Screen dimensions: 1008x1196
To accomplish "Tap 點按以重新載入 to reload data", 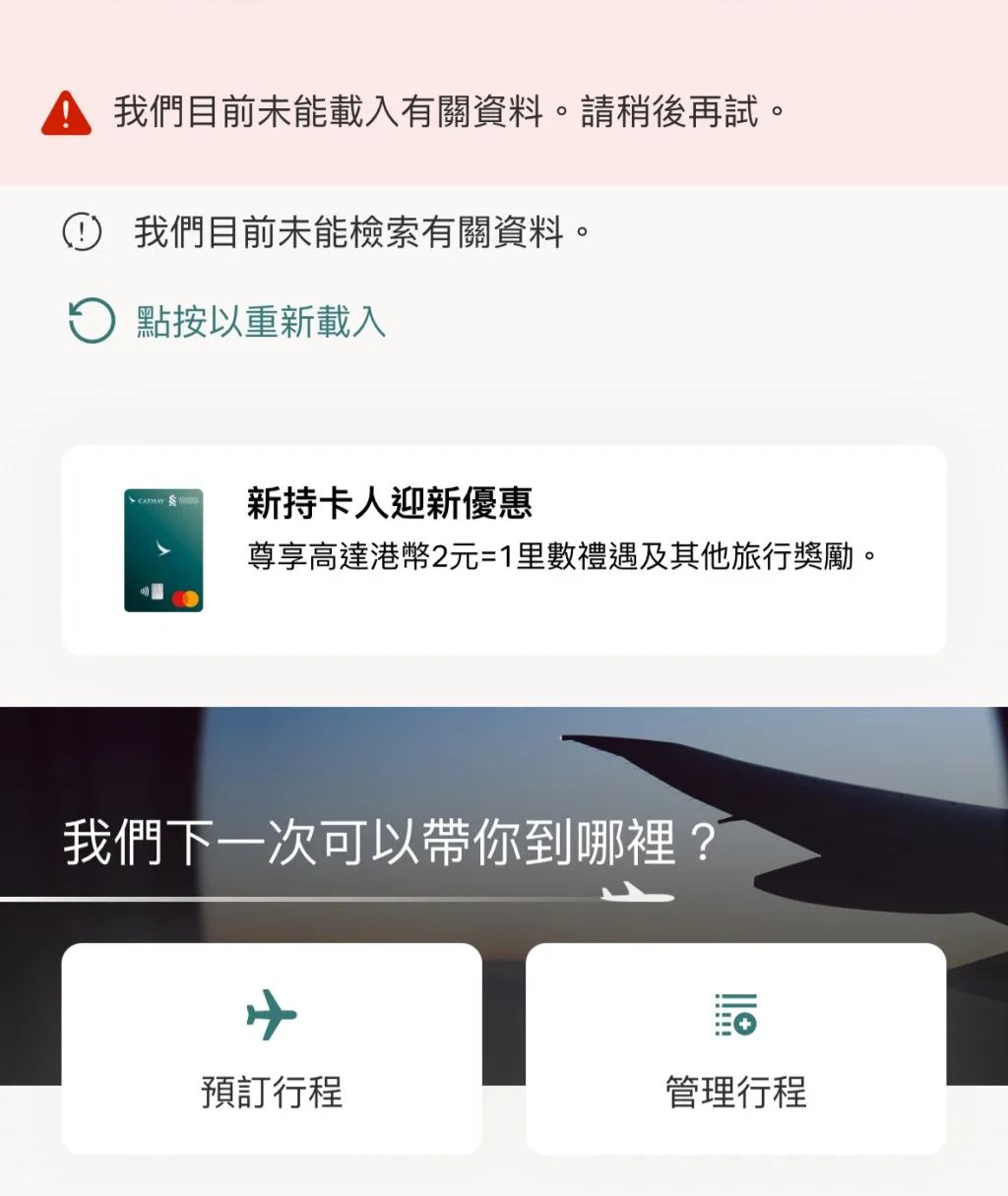I will click(x=228, y=322).
